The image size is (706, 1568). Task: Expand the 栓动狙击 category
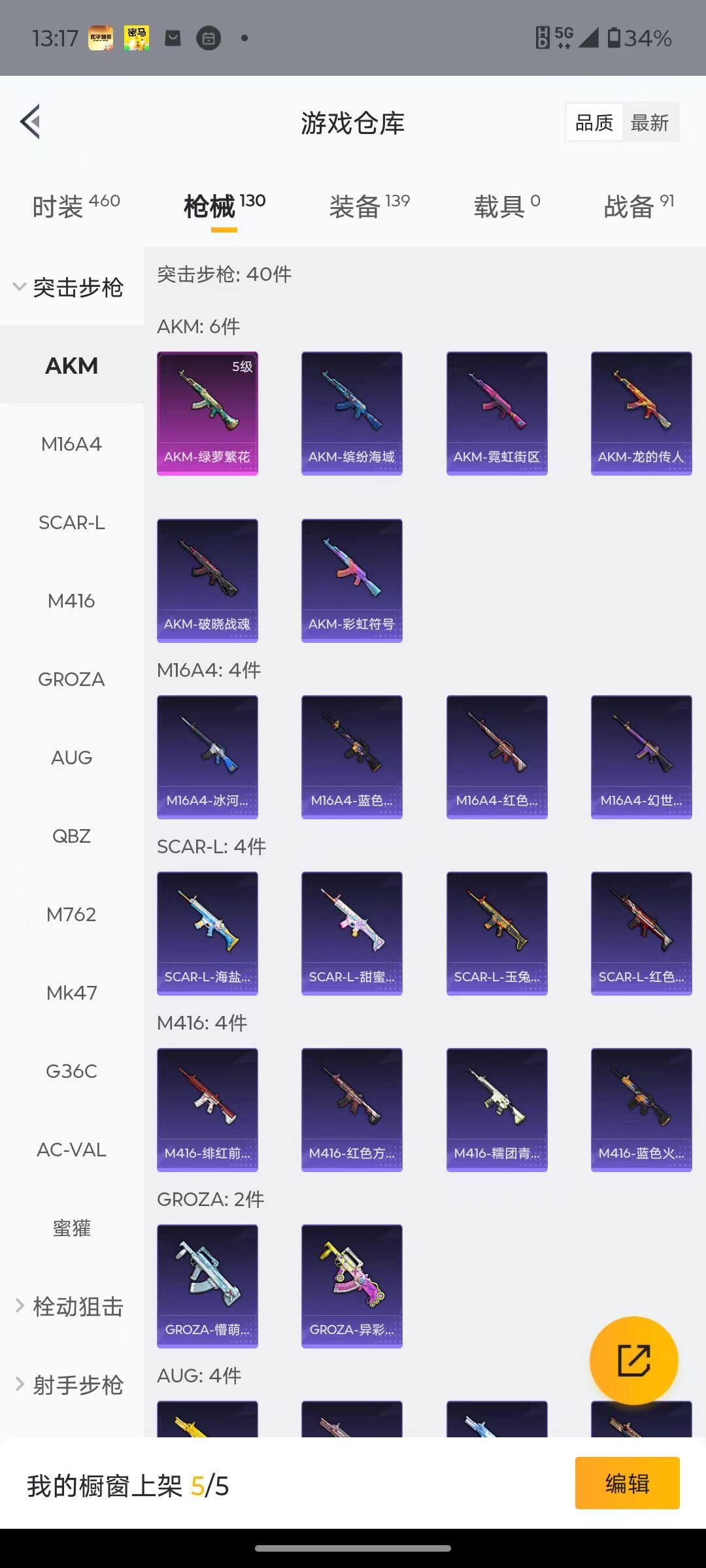[71, 1307]
